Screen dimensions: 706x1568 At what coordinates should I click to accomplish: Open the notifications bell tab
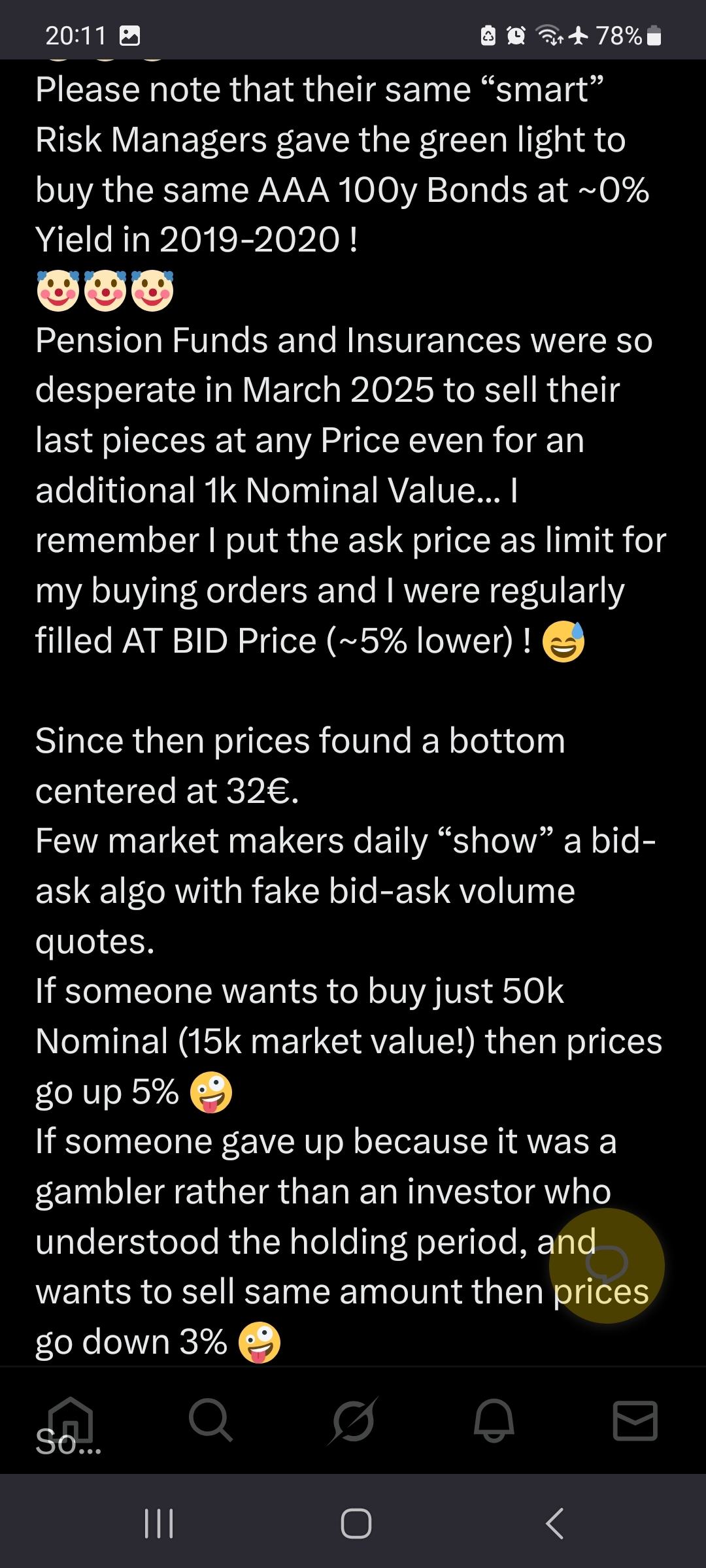(x=494, y=1420)
